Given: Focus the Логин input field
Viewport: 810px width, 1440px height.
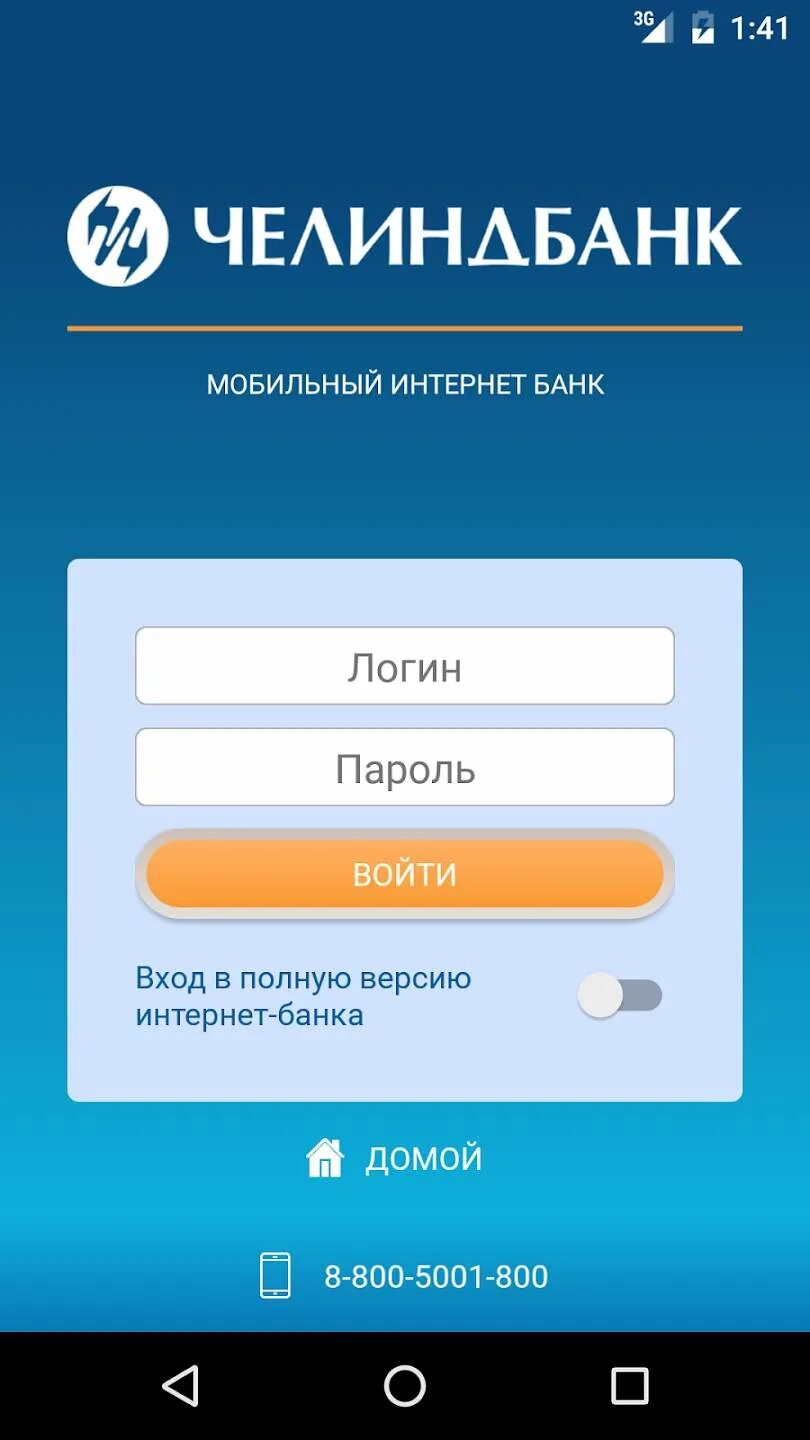Looking at the screenshot, I should [405, 666].
